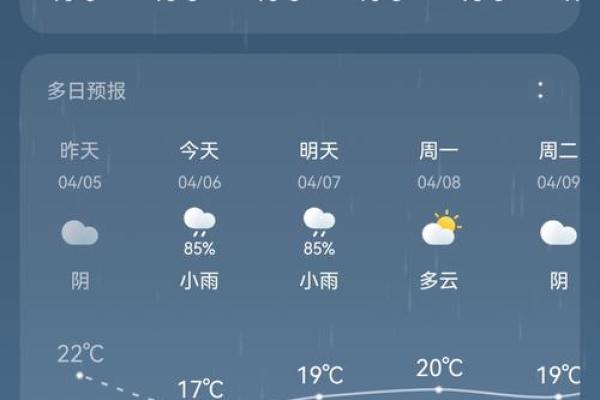Open the multi-day forecast overflow menu
This screenshot has height=400, width=600.
tap(540, 90)
